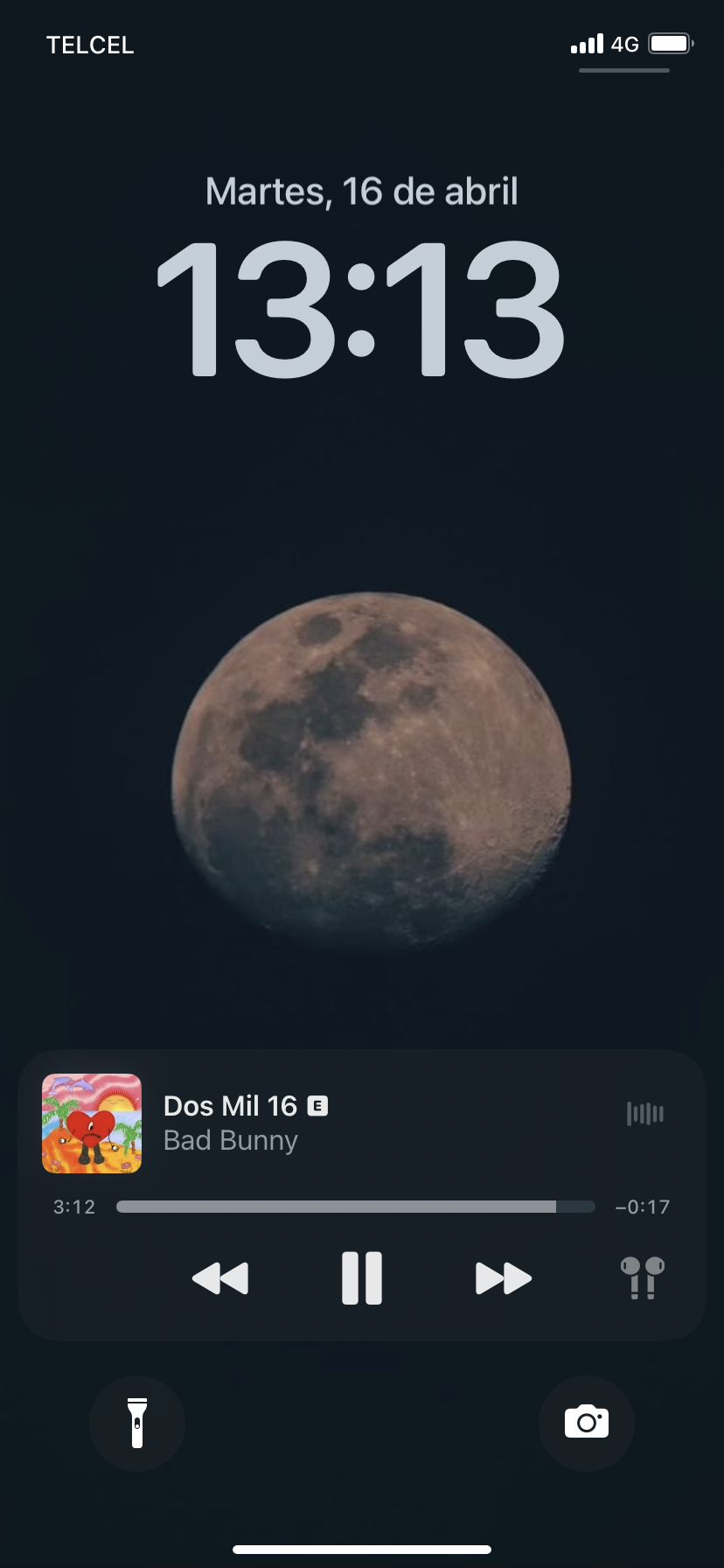This screenshot has height=1568, width=724.
Task: Go back to the previous track
Action: (x=220, y=1278)
